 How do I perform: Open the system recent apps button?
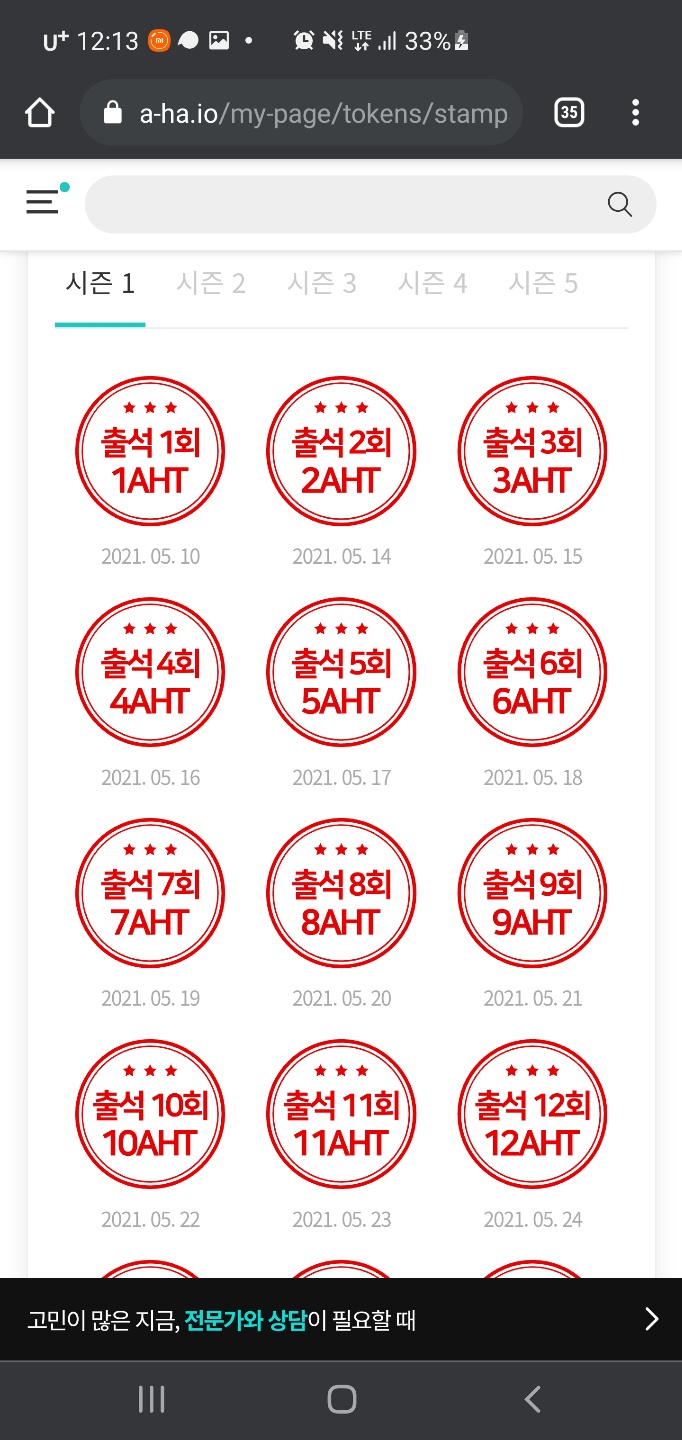[151, 1399]
